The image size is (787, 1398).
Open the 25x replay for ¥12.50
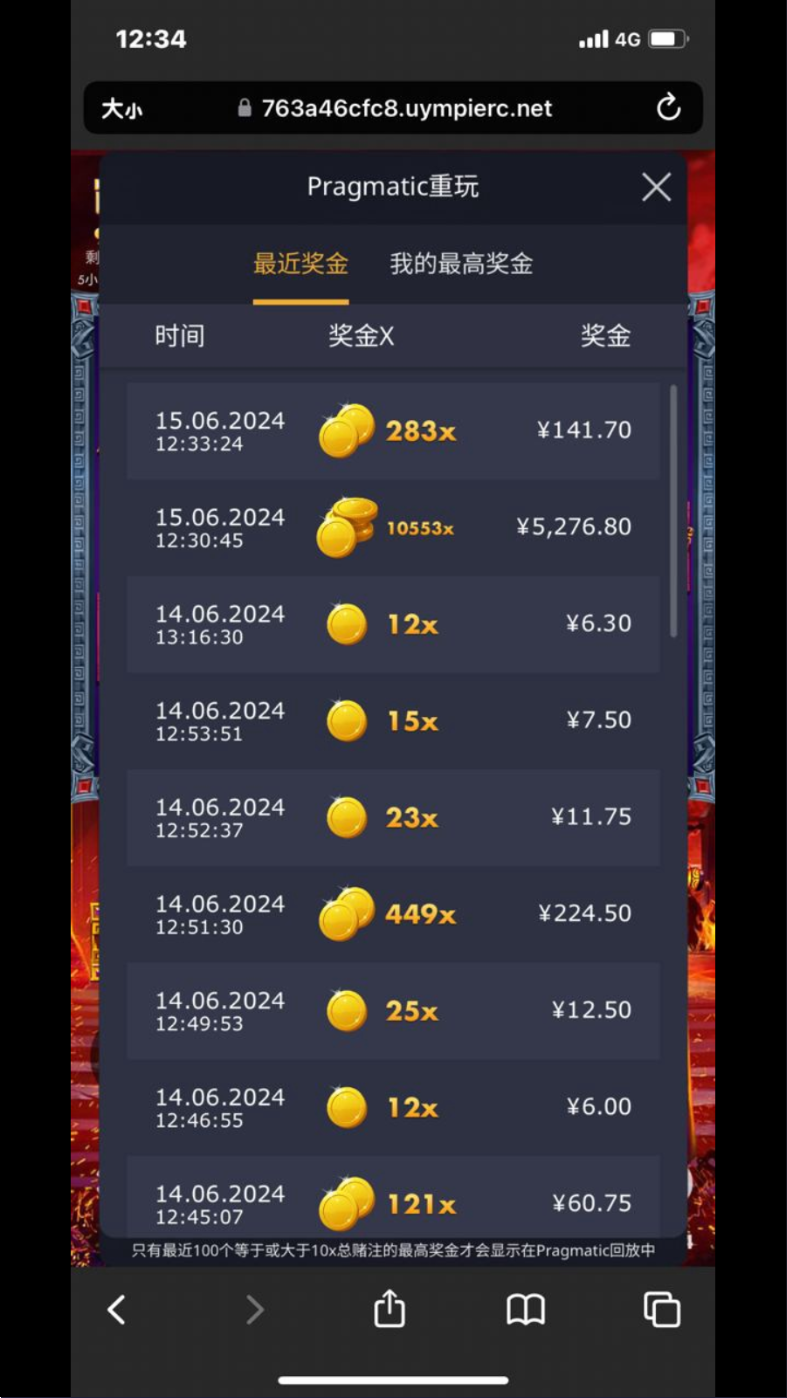[x=392, y=1010]
